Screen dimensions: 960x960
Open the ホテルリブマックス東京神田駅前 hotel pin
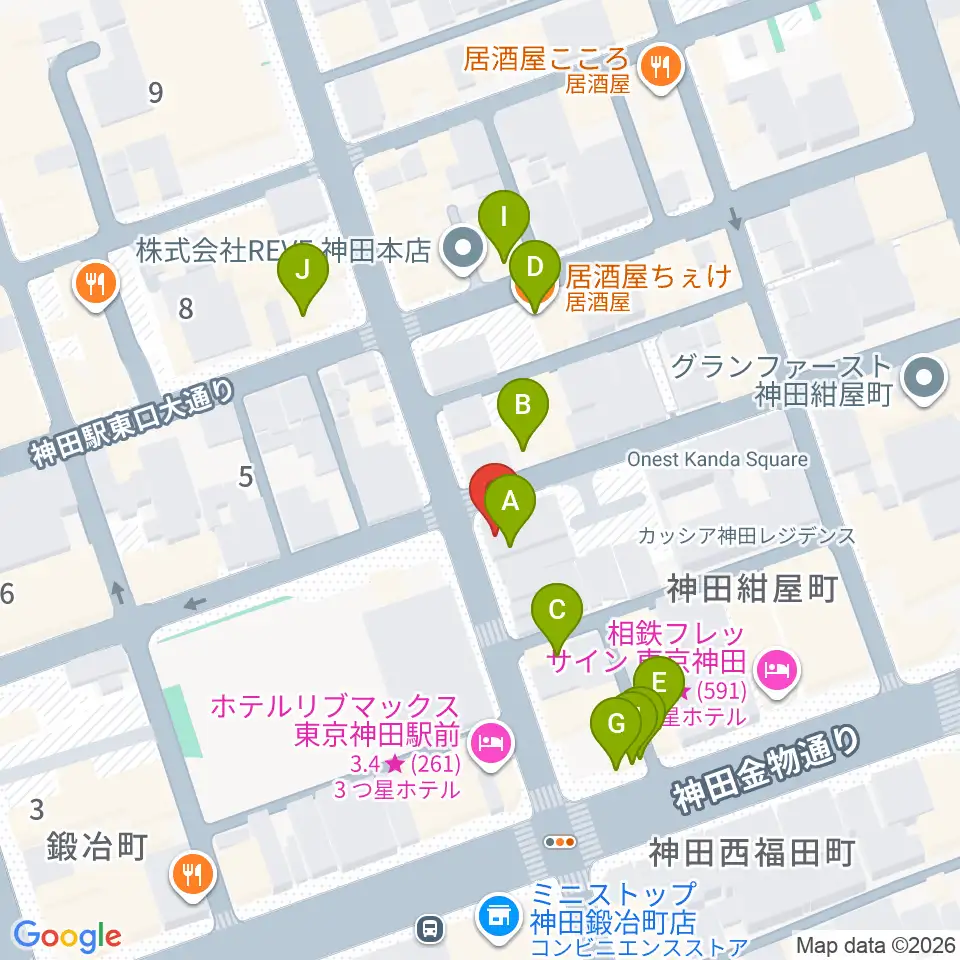(491, 744)
